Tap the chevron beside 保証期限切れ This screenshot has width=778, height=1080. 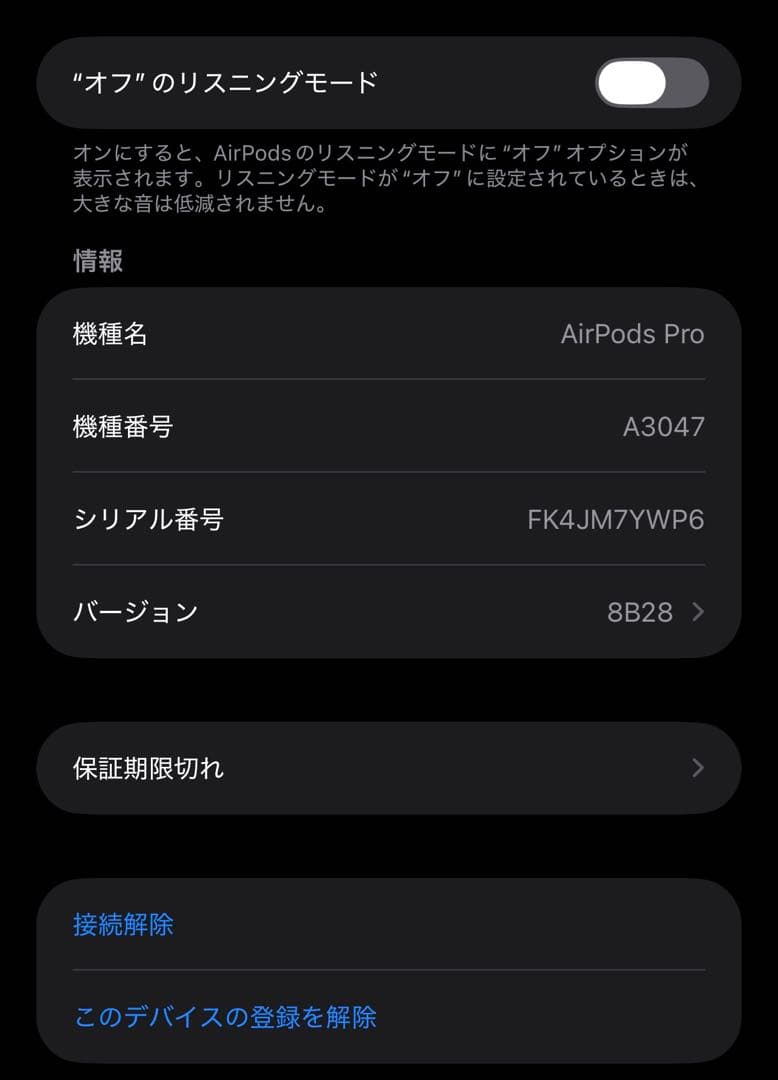tap(698, 767)
